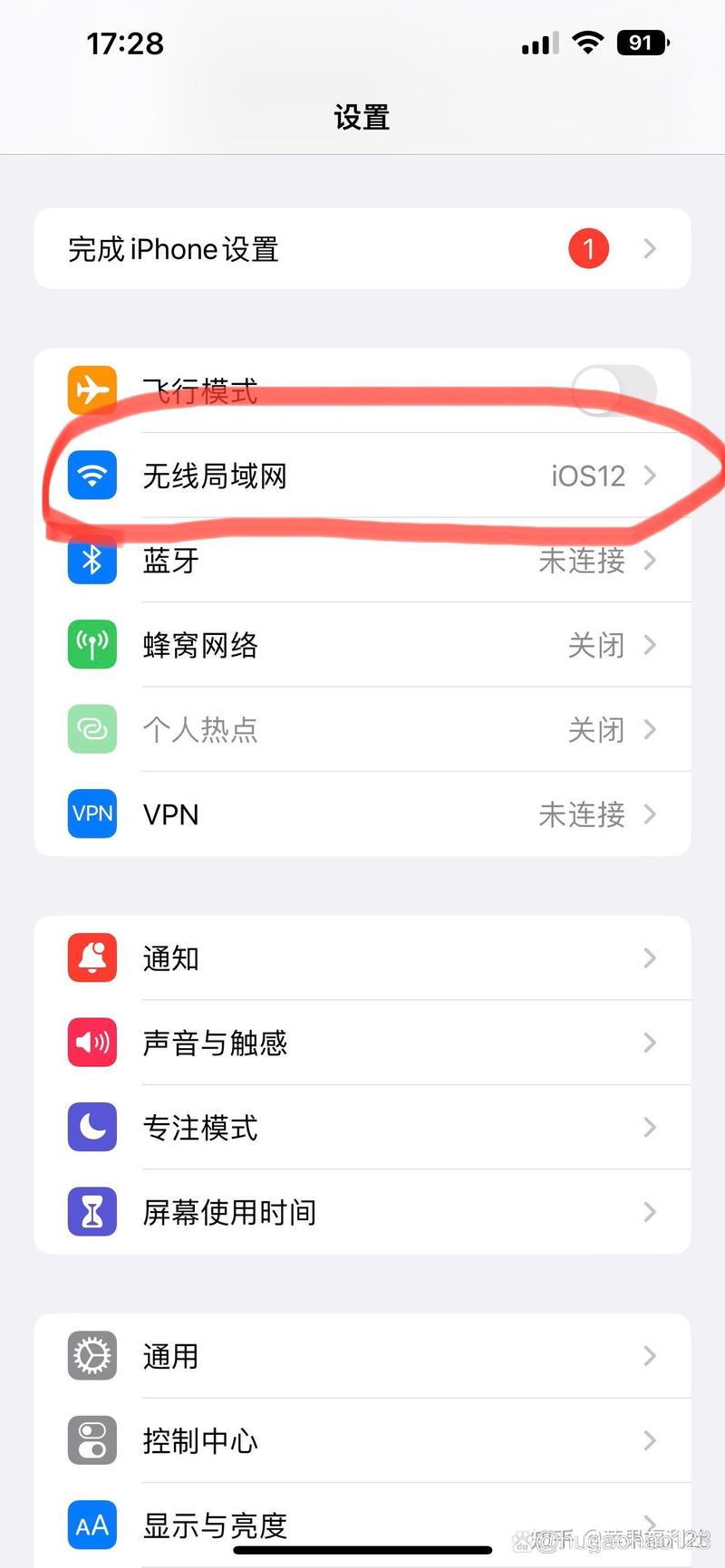Tap the Notifications bell icon
Screen dimensions: 725x1568
(92, 957)
